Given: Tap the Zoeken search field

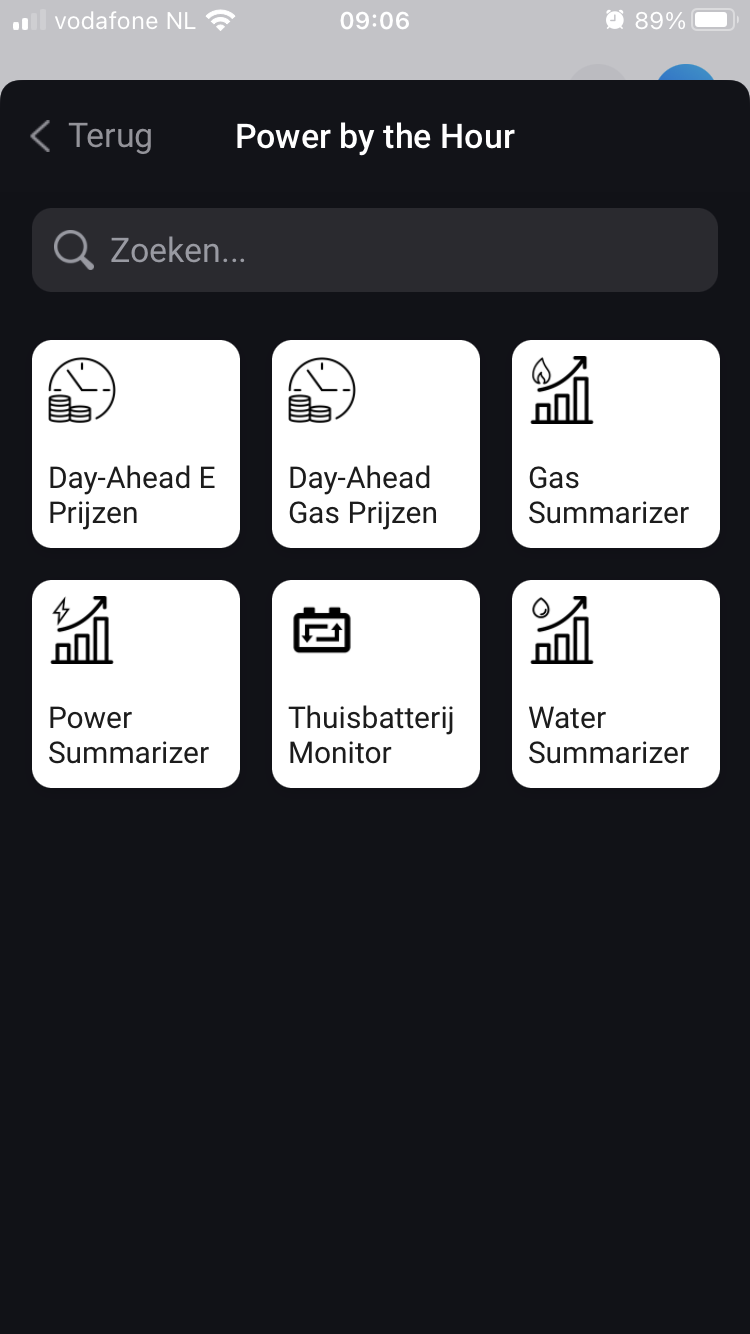Looking at the screenshot, I should pyautogui.click(x=375, y=250).
